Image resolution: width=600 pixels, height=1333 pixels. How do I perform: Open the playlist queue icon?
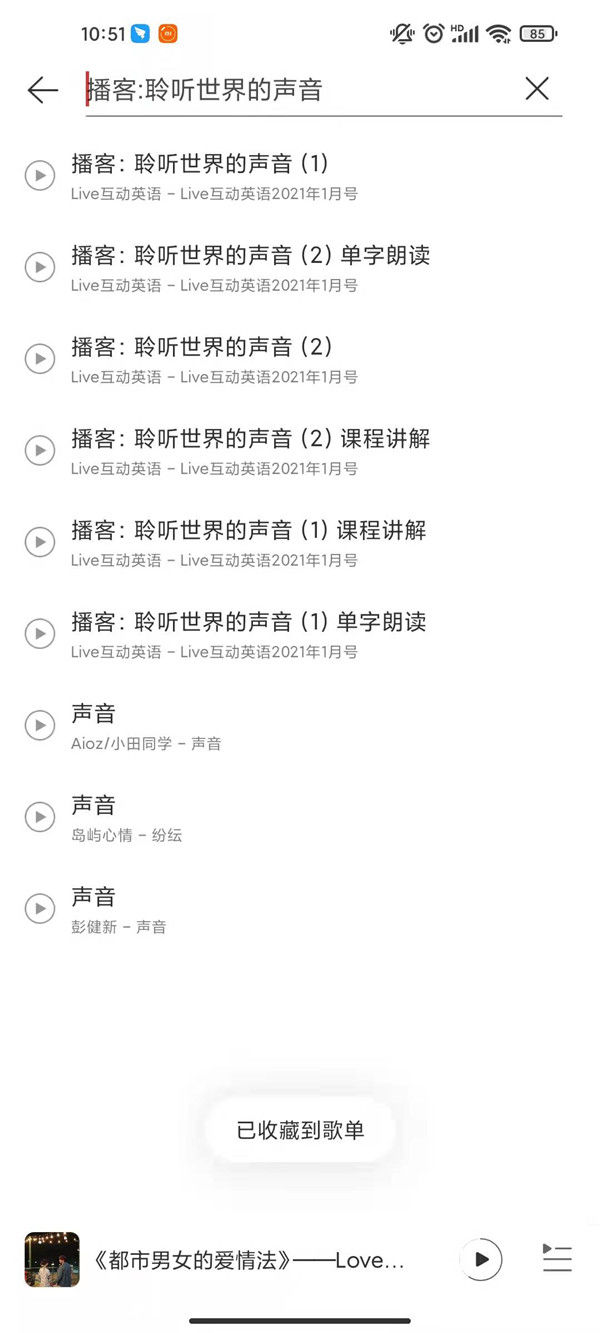tap(557, 1259)
